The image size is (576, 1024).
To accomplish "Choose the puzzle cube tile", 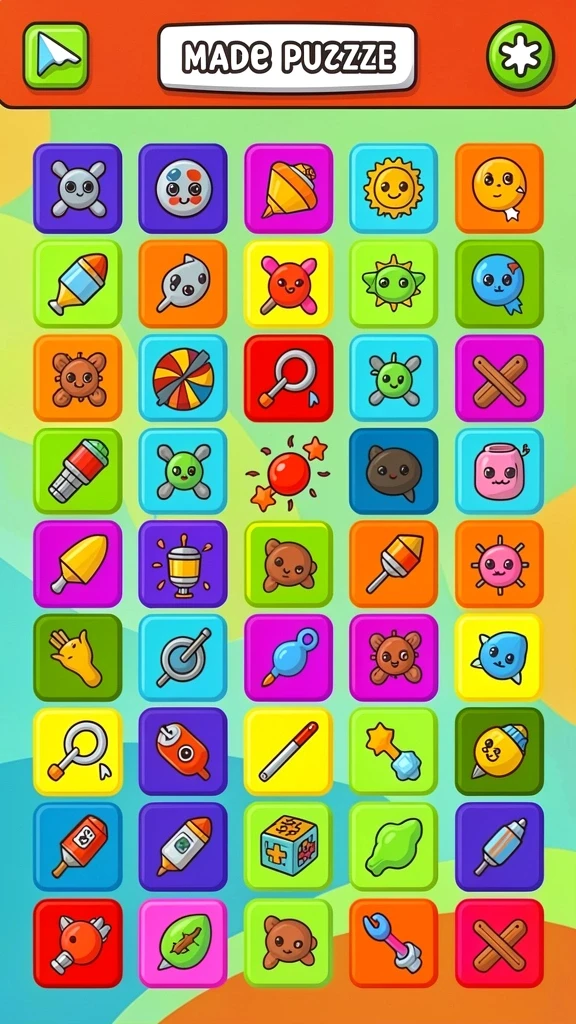I will point(289,846).
